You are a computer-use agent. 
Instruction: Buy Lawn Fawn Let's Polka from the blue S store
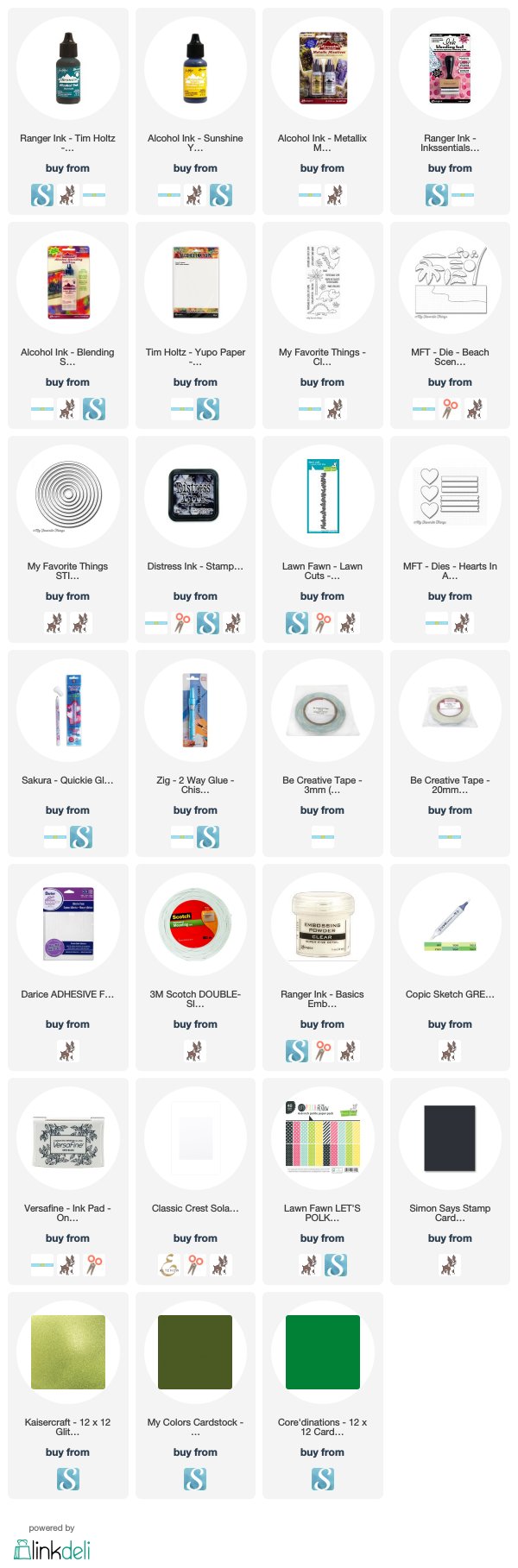(336, 1265)
